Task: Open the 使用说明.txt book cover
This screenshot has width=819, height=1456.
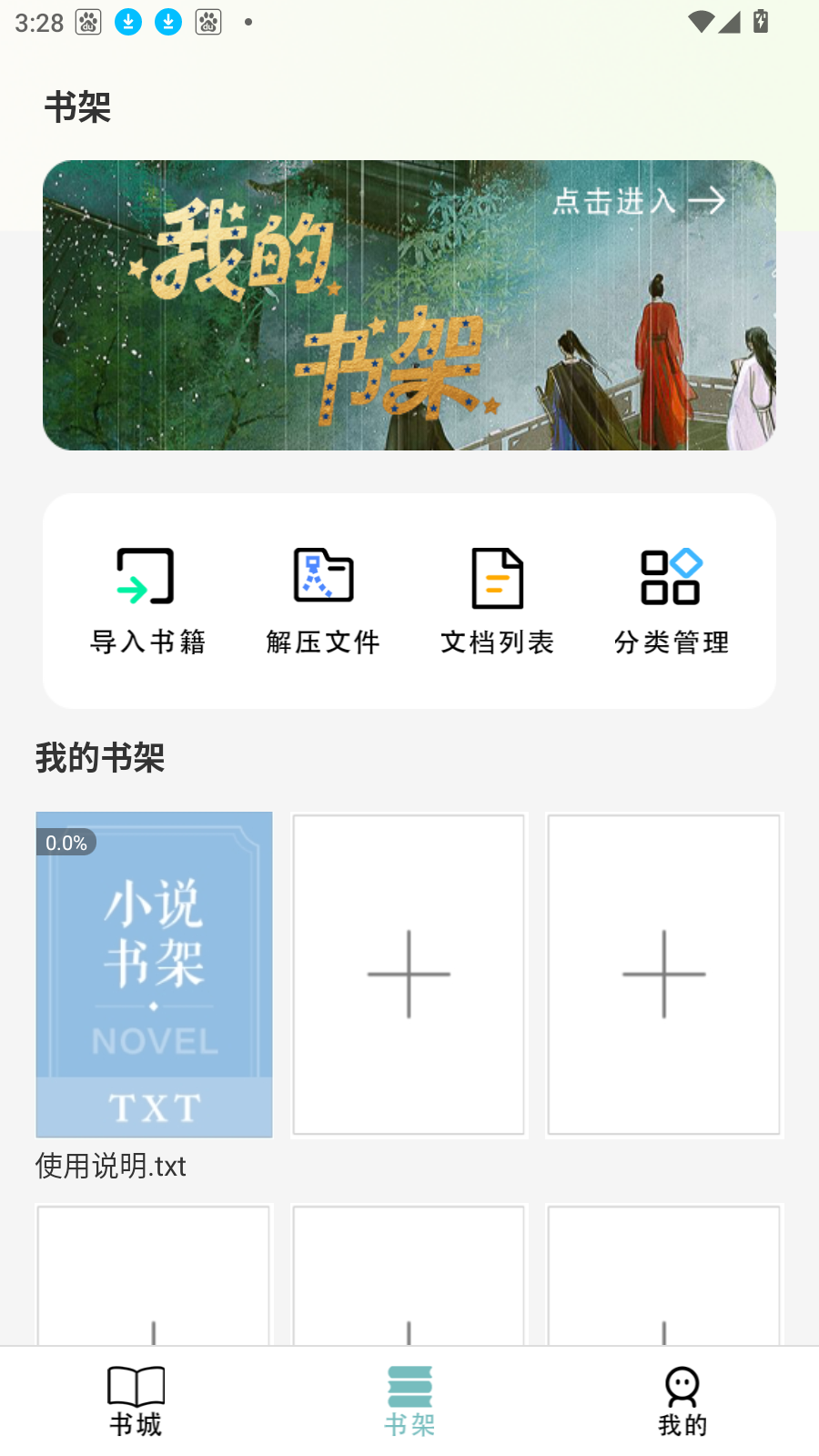Action: 154,974
